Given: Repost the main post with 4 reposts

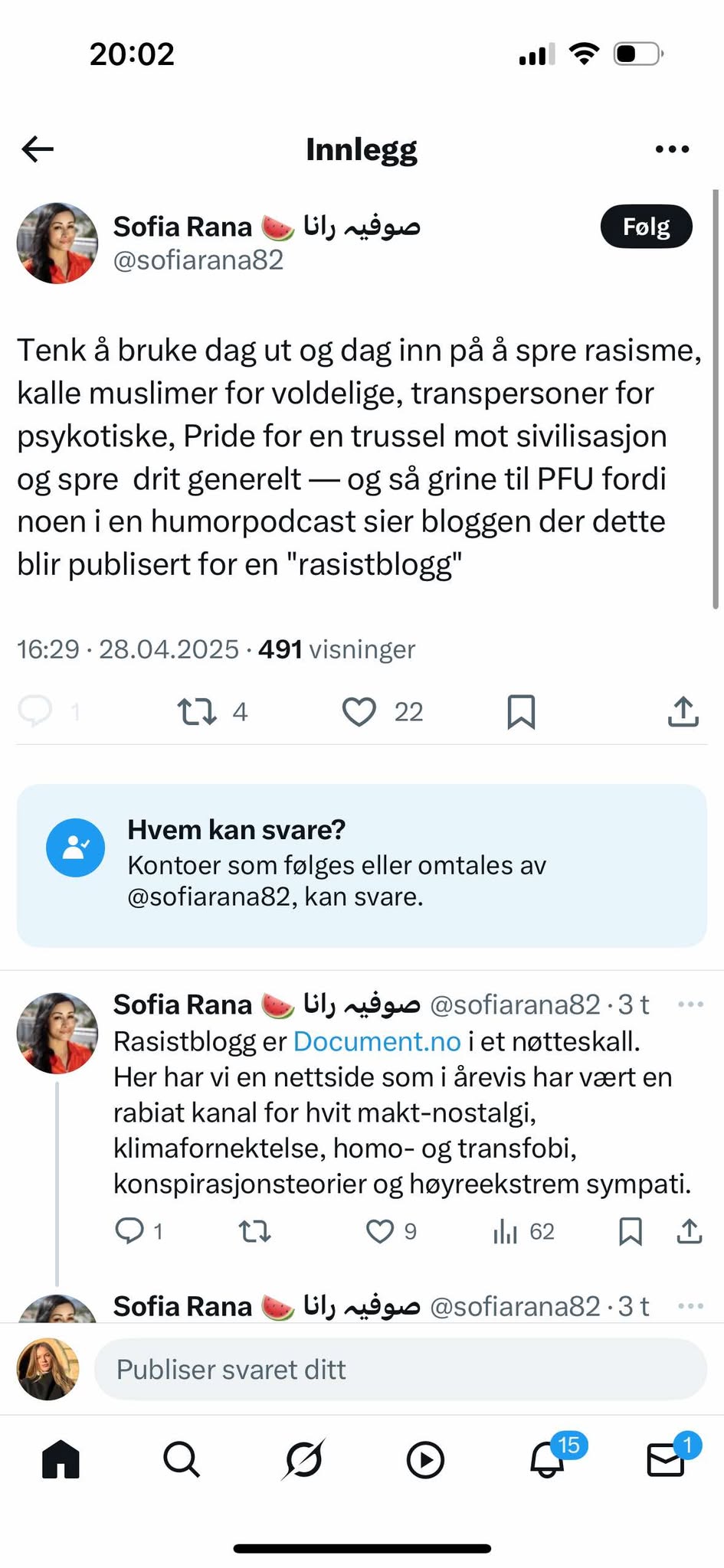Looking at the screenshot, I should coord(198,711).
